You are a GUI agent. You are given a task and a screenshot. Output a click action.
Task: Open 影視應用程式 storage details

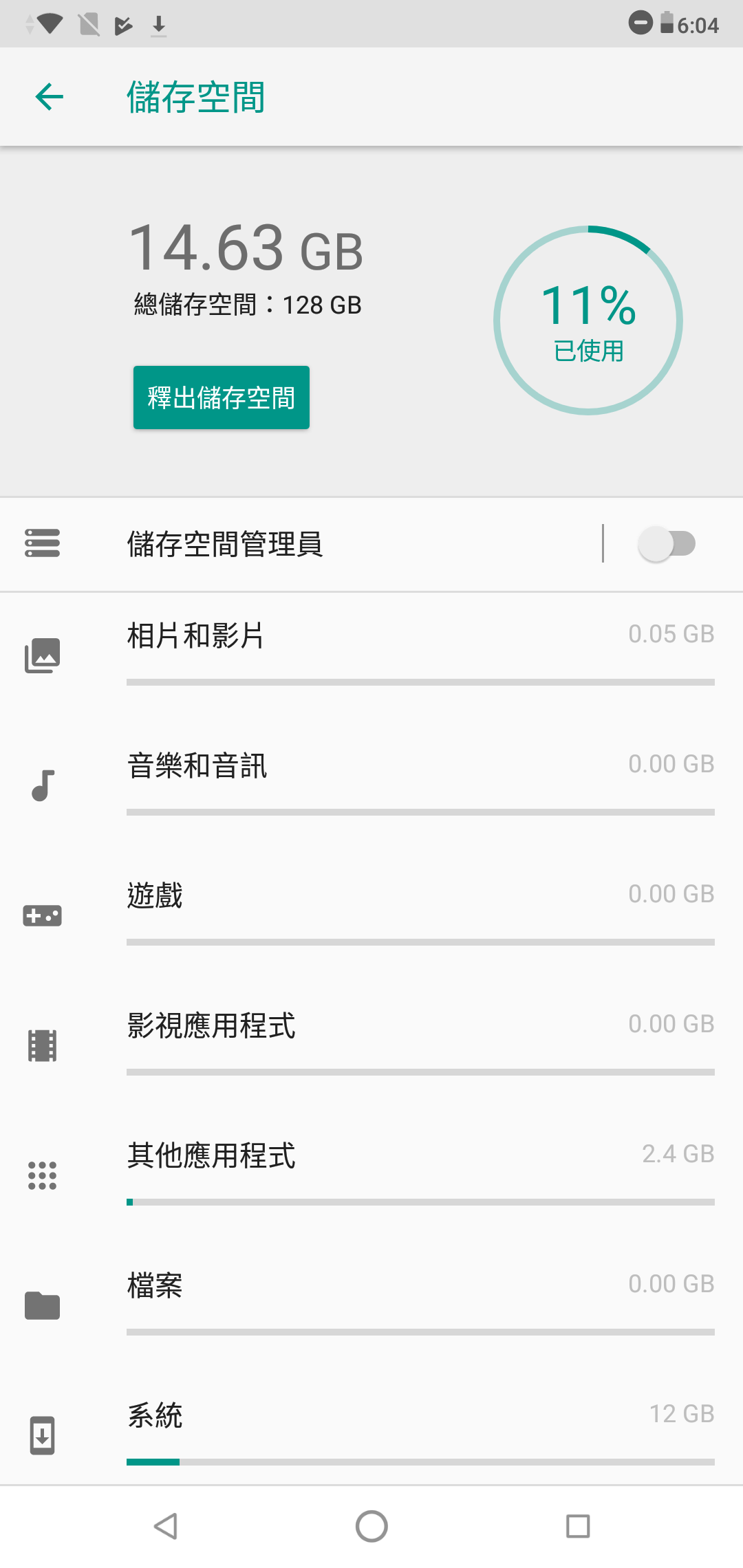[x=371, y=1047]
